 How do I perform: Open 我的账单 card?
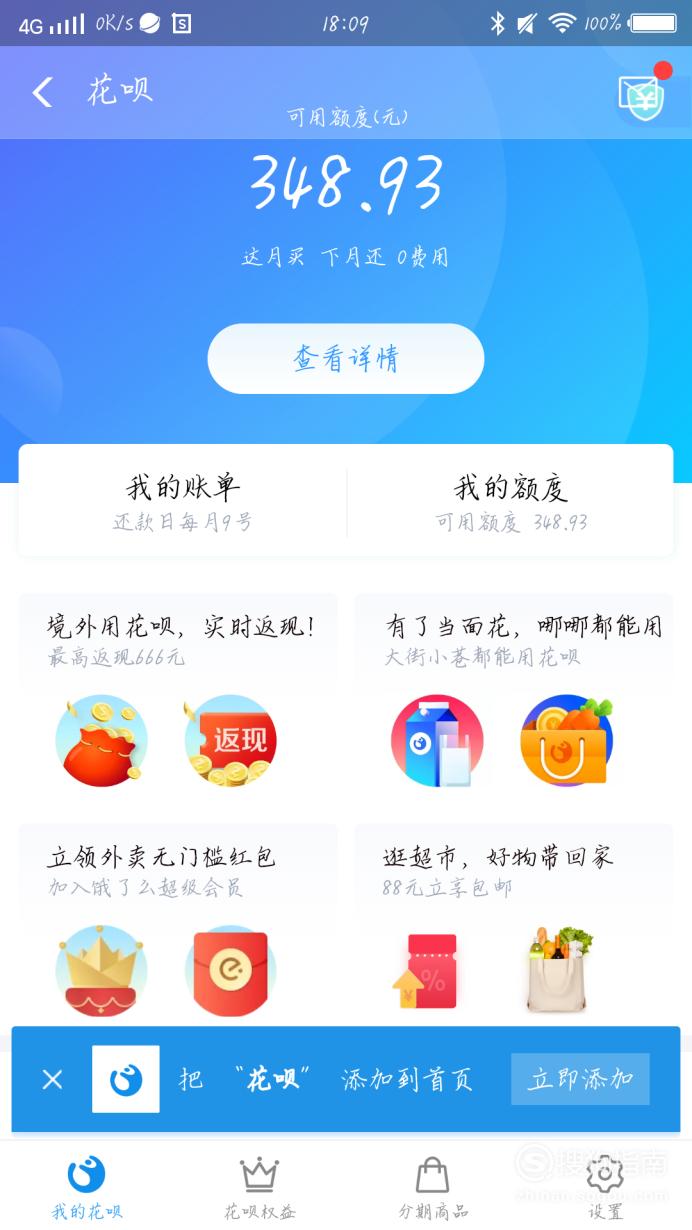click(182, 502)
